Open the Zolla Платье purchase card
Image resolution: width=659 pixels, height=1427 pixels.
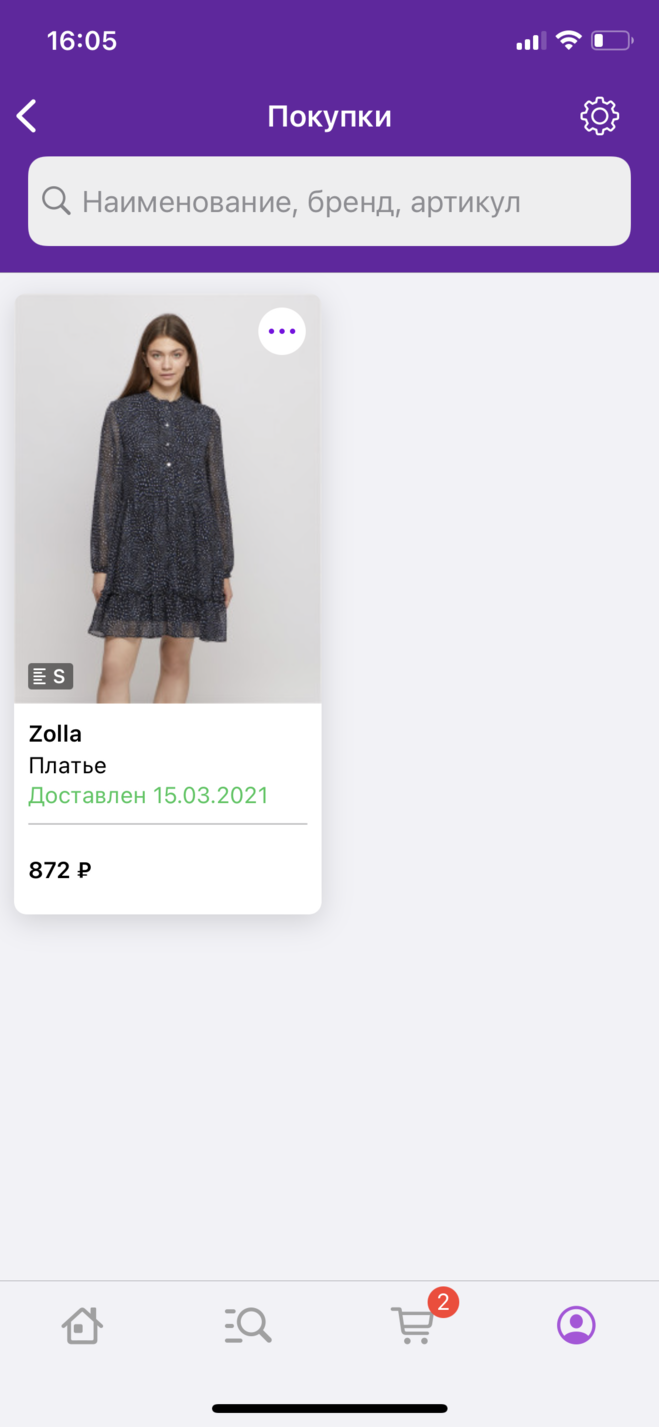point(167,600)
